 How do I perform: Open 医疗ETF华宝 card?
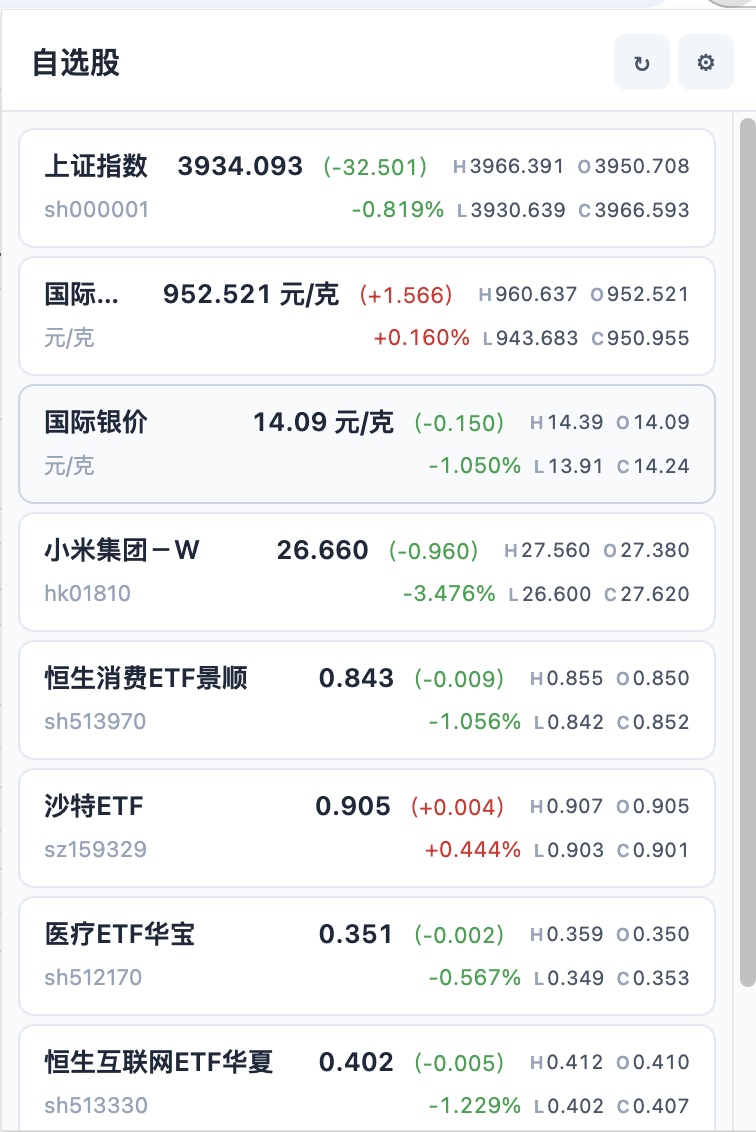[367, 956]
